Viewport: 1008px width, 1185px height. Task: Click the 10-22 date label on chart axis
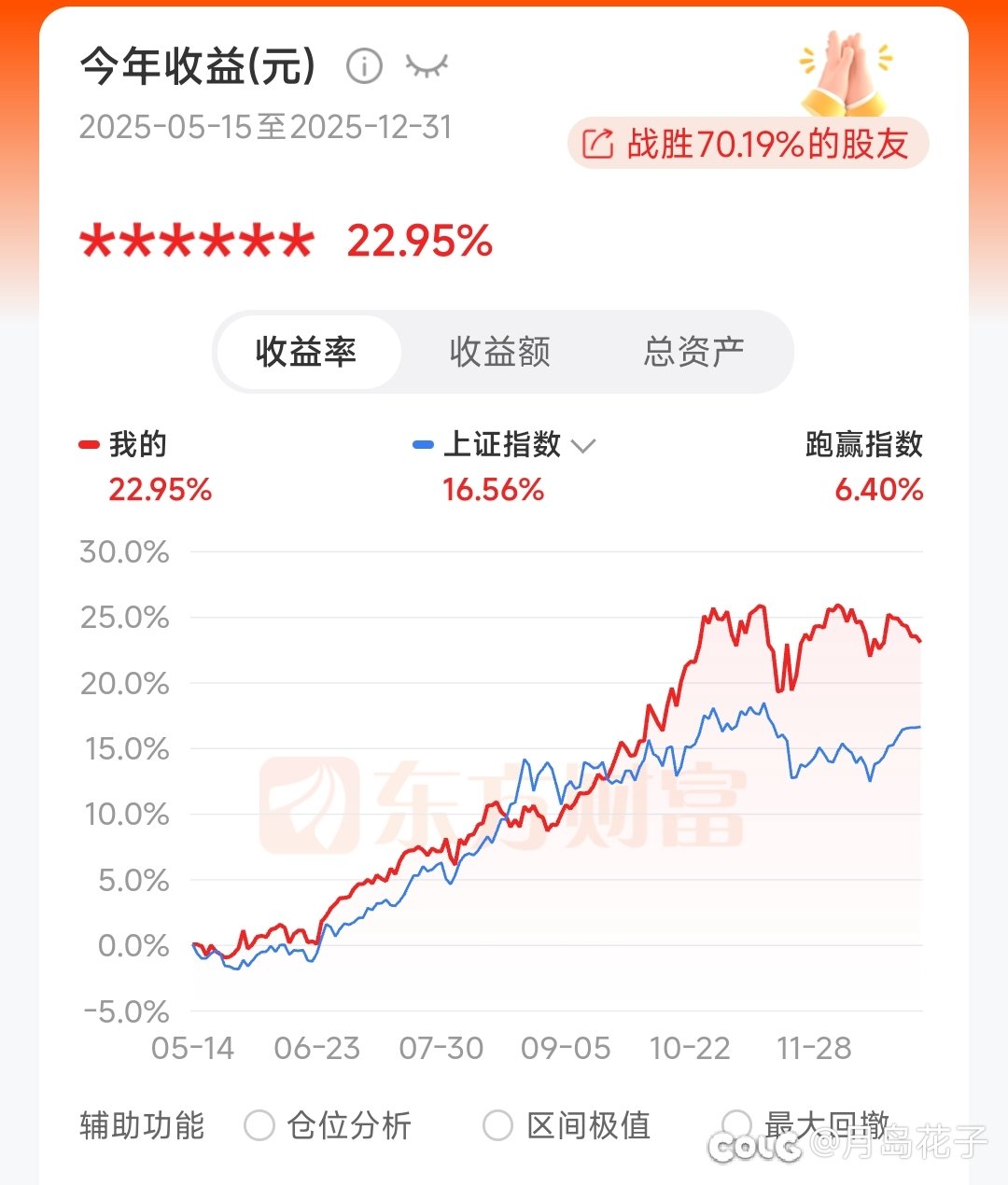point(691,1048)
